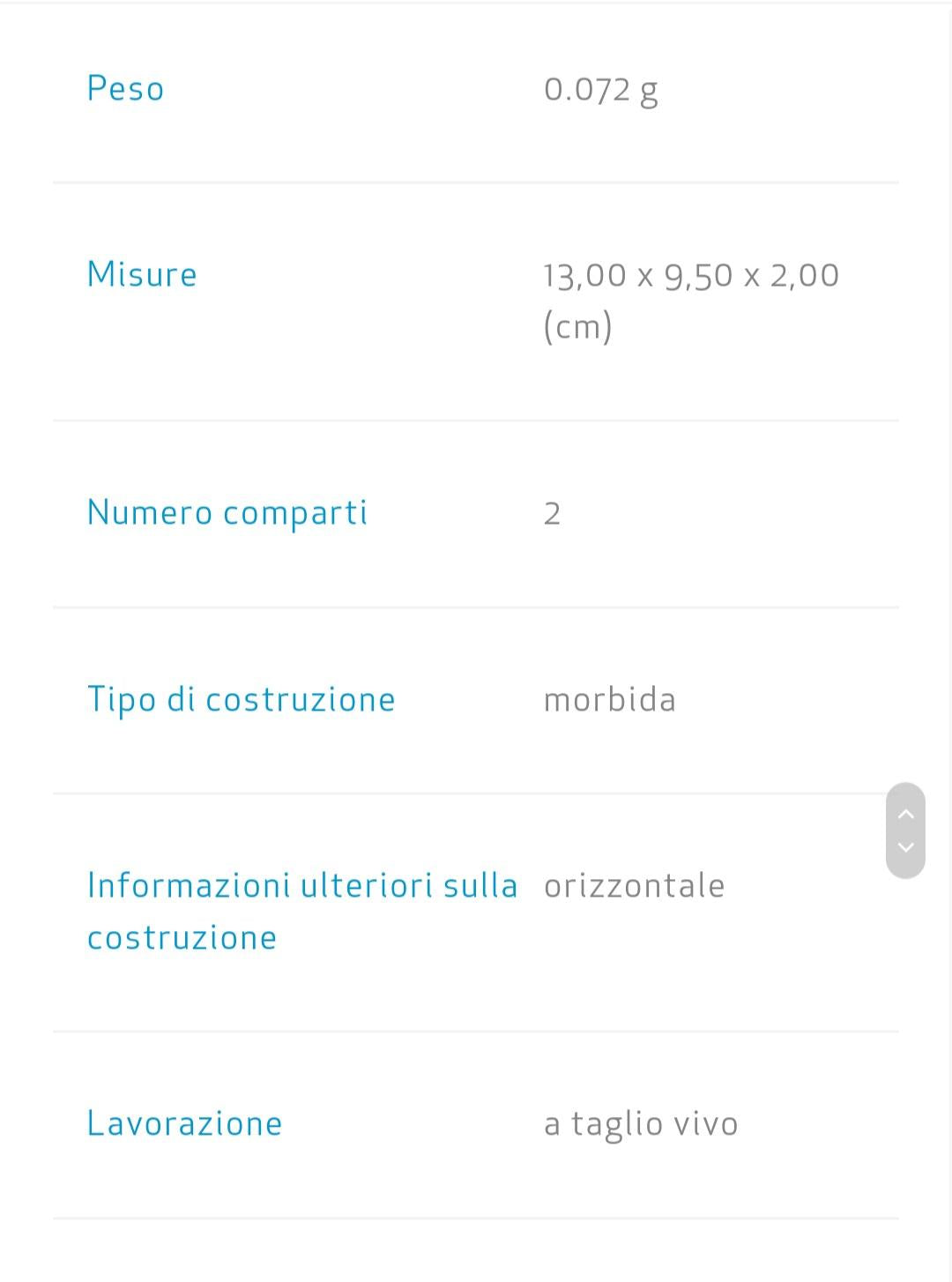952x1282 pixels.
Task: Click the Tipo di costruzione row
Action: (476, 698)
